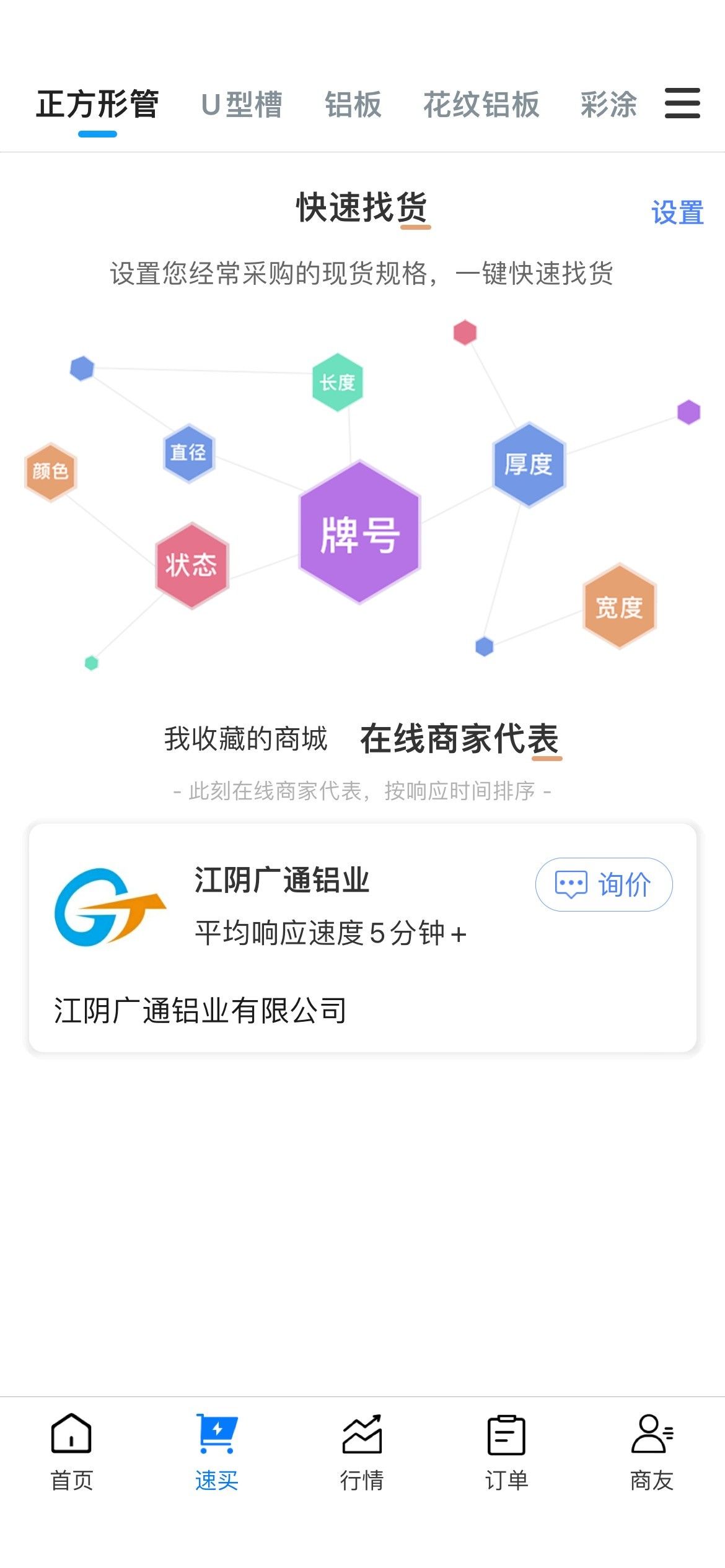Image resolution: width=725 pixels, height=1568 pixels.
Task: Select the 正方形管 tab
Action: (x=97, y=104)
